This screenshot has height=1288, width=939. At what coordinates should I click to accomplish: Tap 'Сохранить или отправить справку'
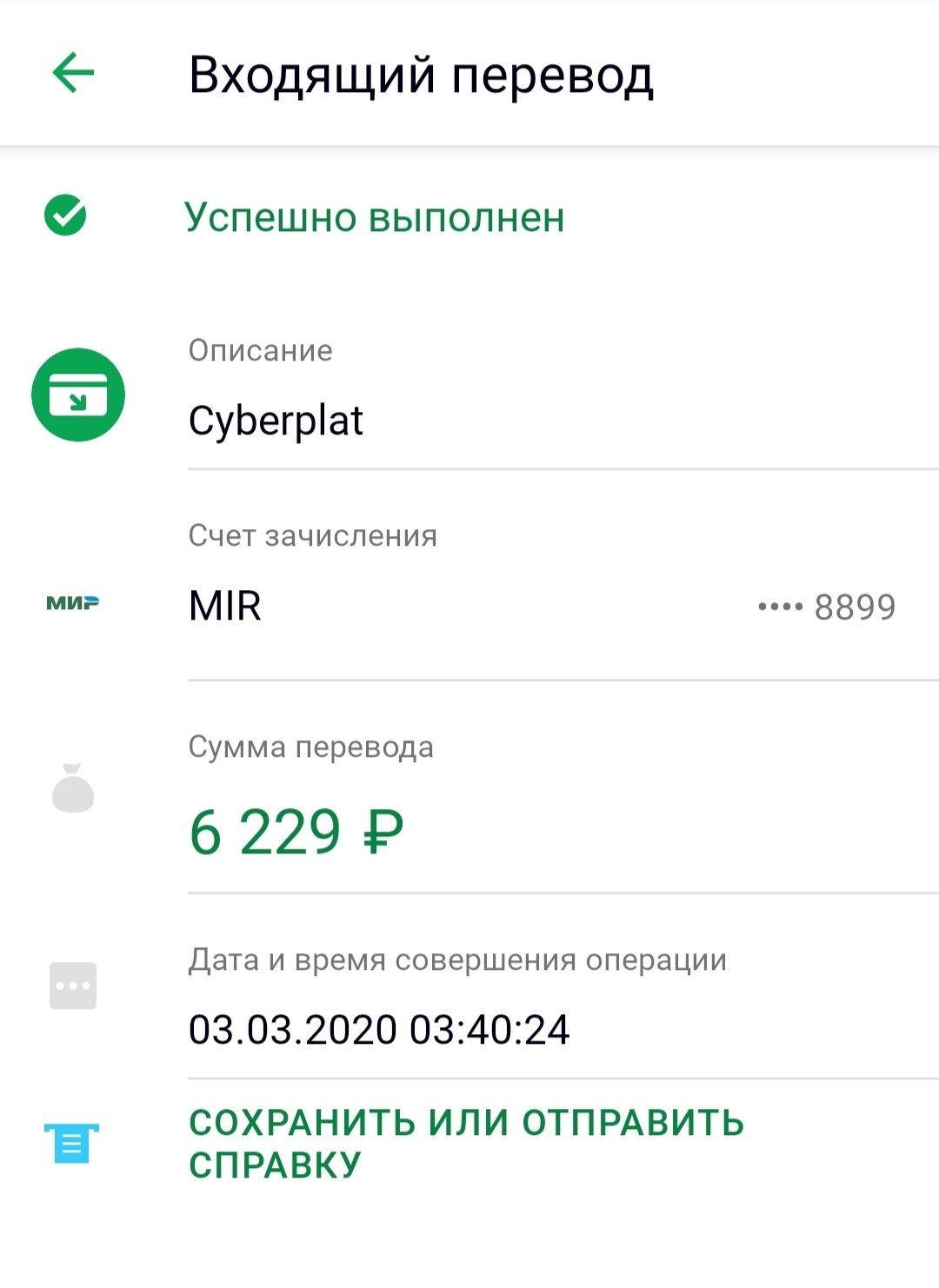(x=466, y=1143)
